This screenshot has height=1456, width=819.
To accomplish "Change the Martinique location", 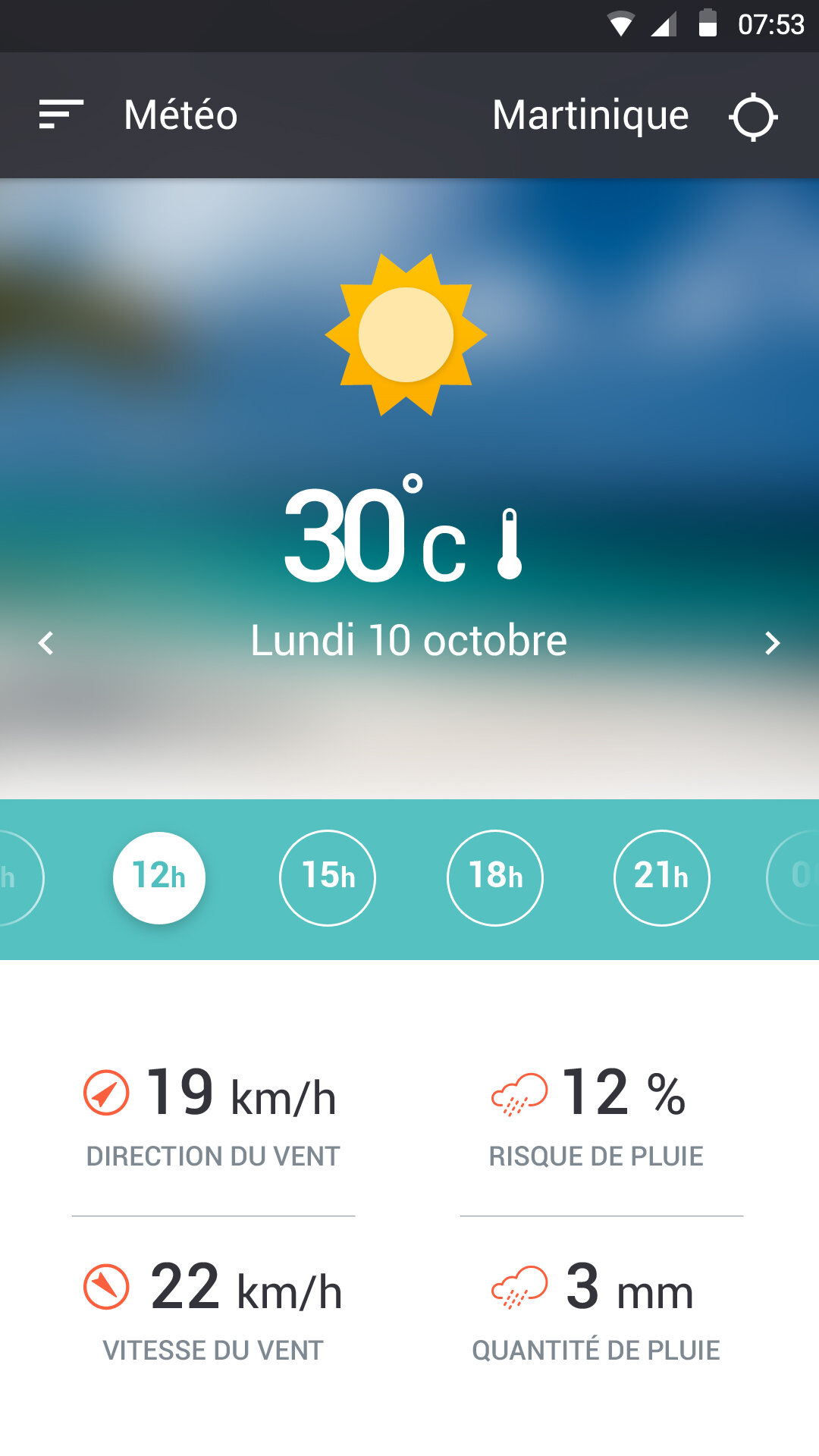I will click(x=590, y=115).
